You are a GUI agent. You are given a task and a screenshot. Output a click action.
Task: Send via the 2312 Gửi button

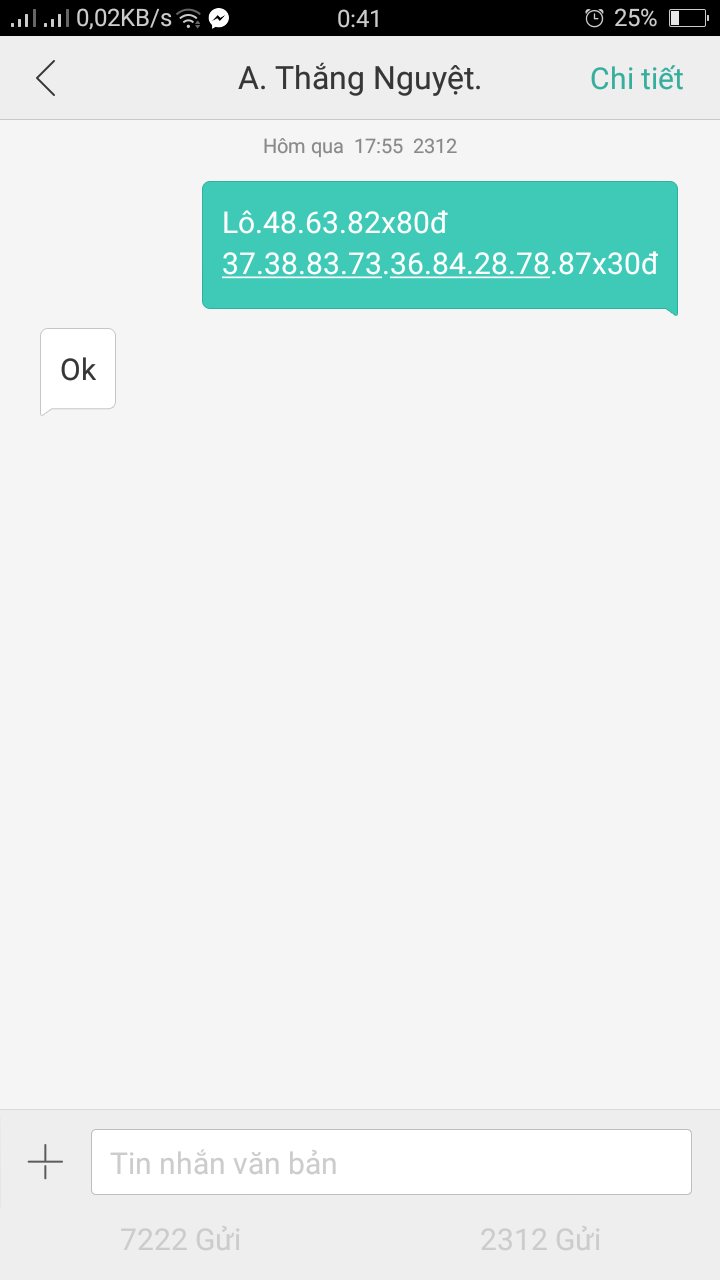pyautogui.click(x=540, y=1240)
